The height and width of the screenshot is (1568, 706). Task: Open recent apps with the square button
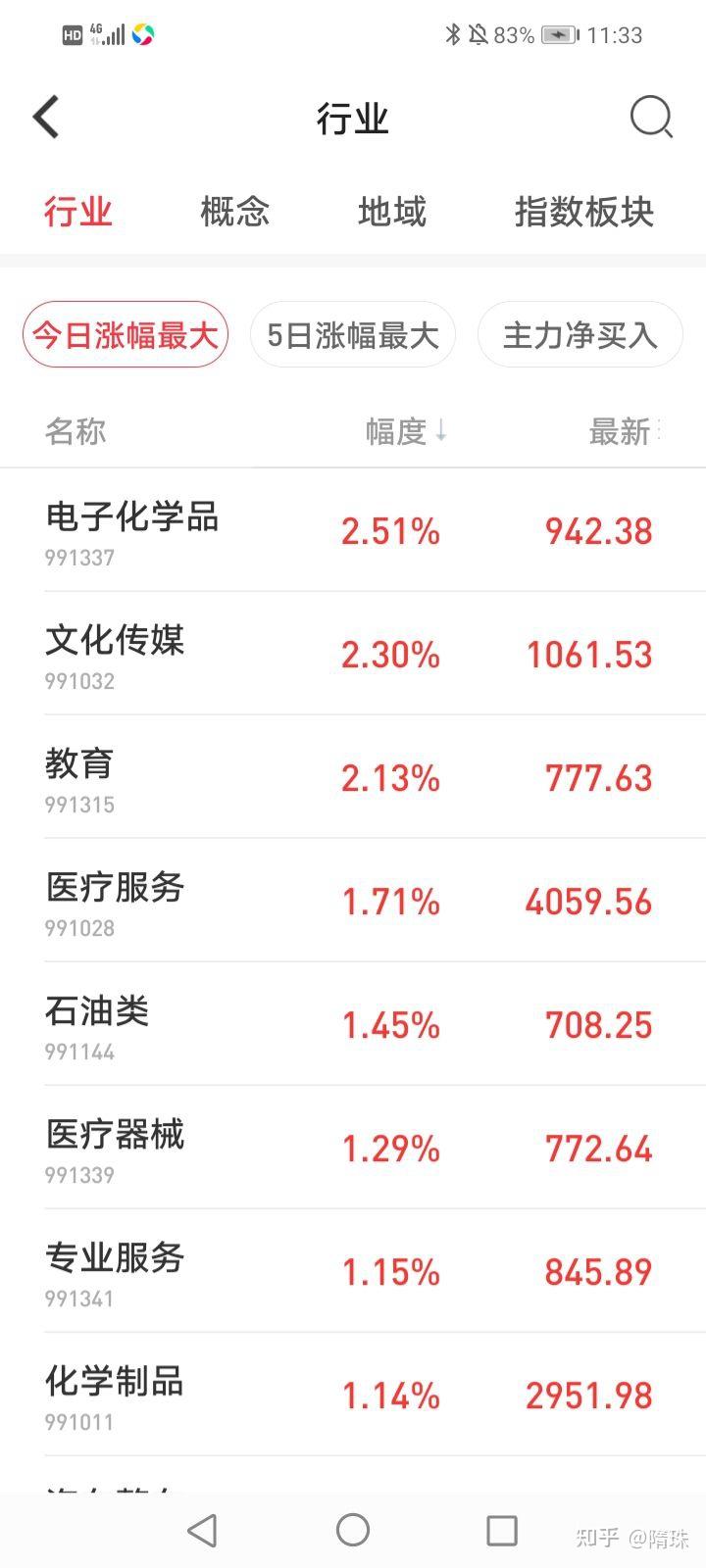tap(502, 1530)
